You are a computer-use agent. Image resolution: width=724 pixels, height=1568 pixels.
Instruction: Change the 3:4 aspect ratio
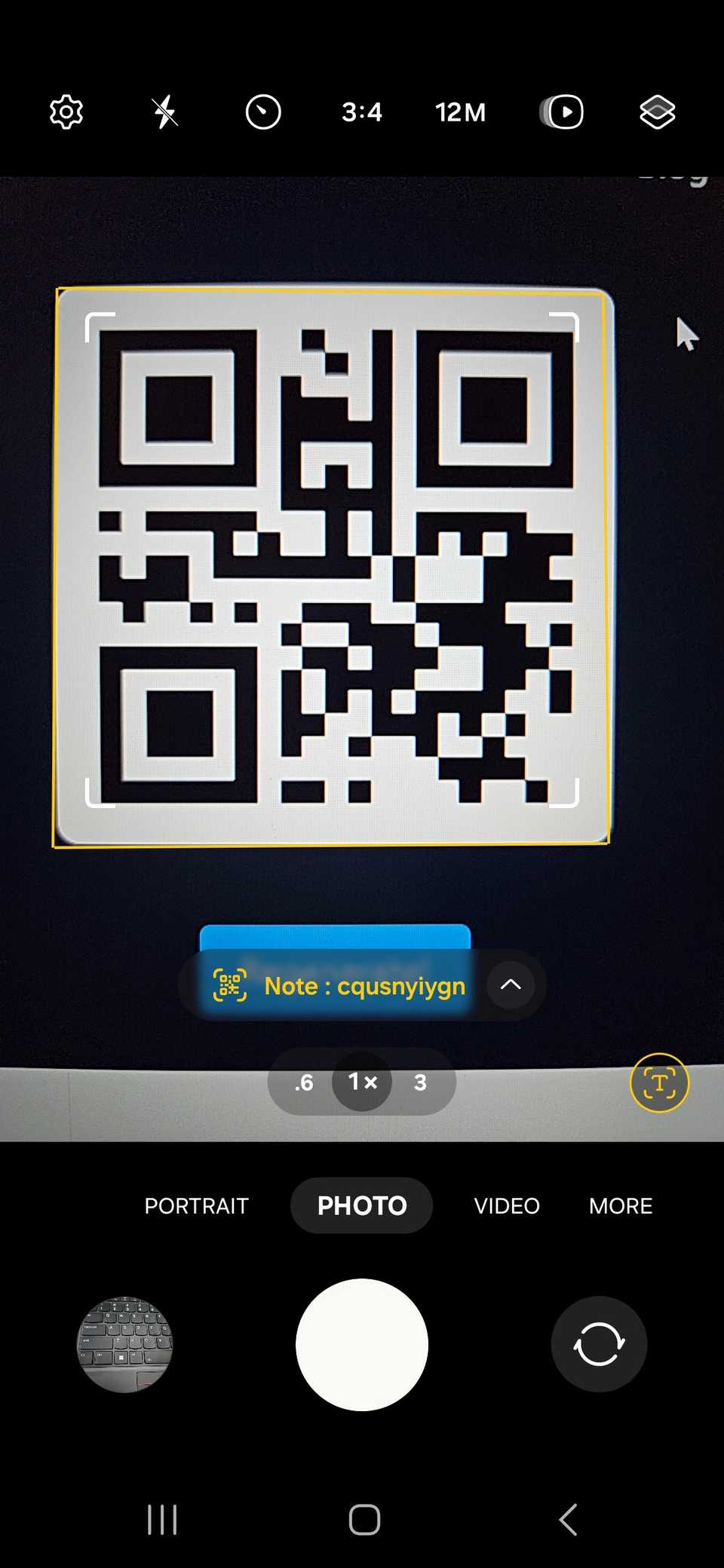(x=361, y=112)
